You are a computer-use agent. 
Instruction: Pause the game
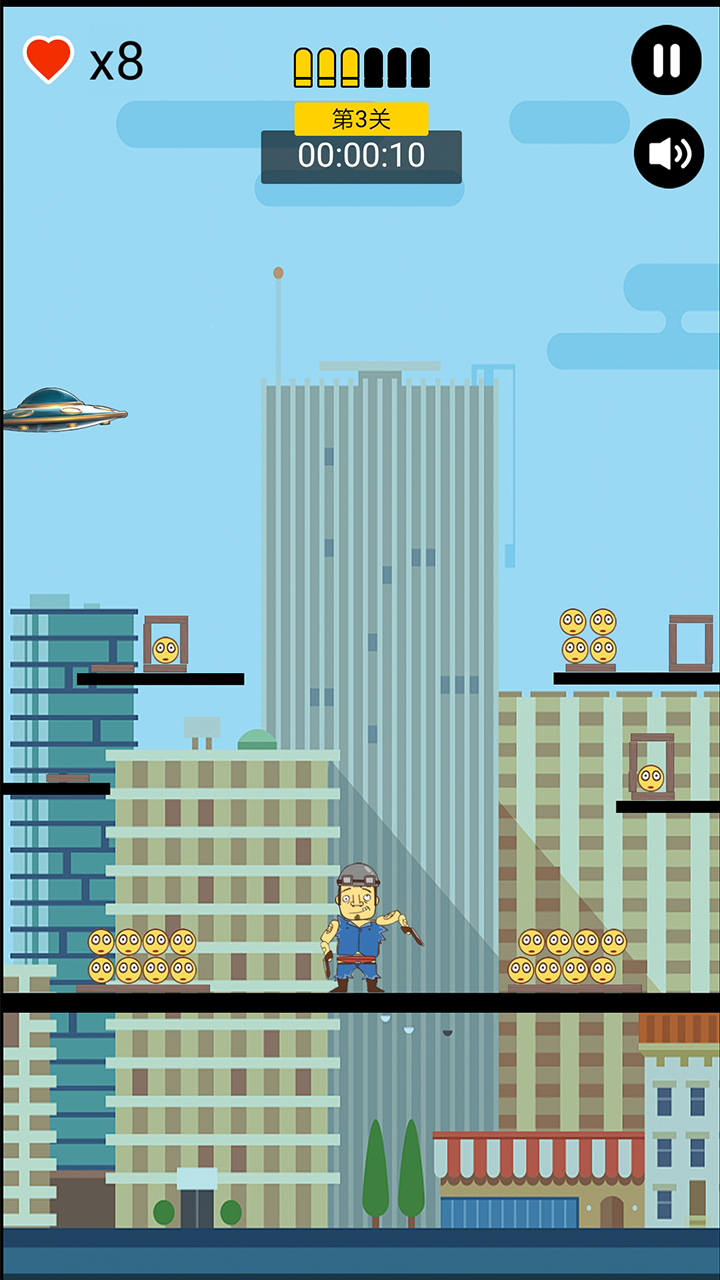(666, 61)
